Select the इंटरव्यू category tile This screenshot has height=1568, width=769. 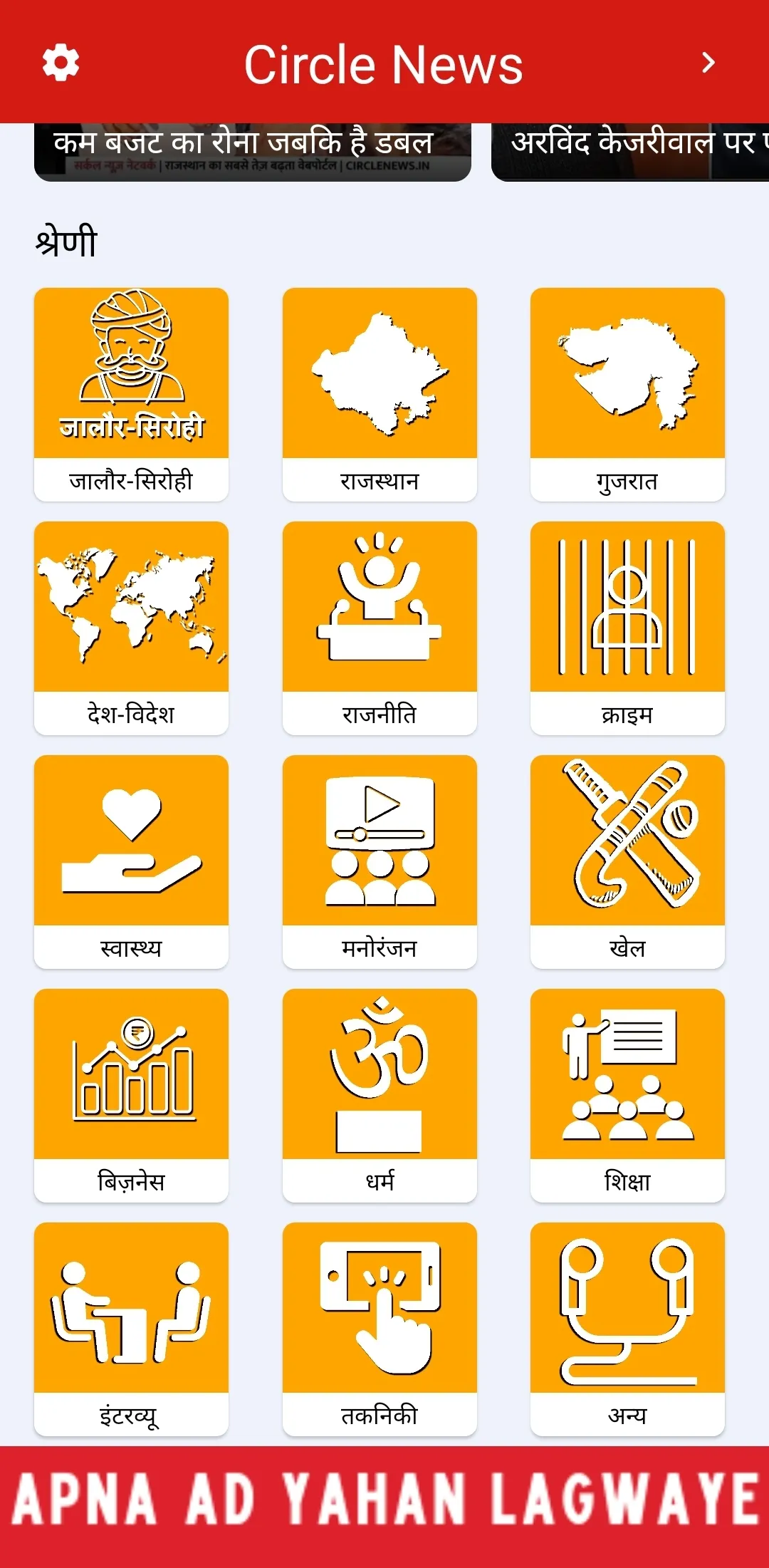pos(131,1329)
